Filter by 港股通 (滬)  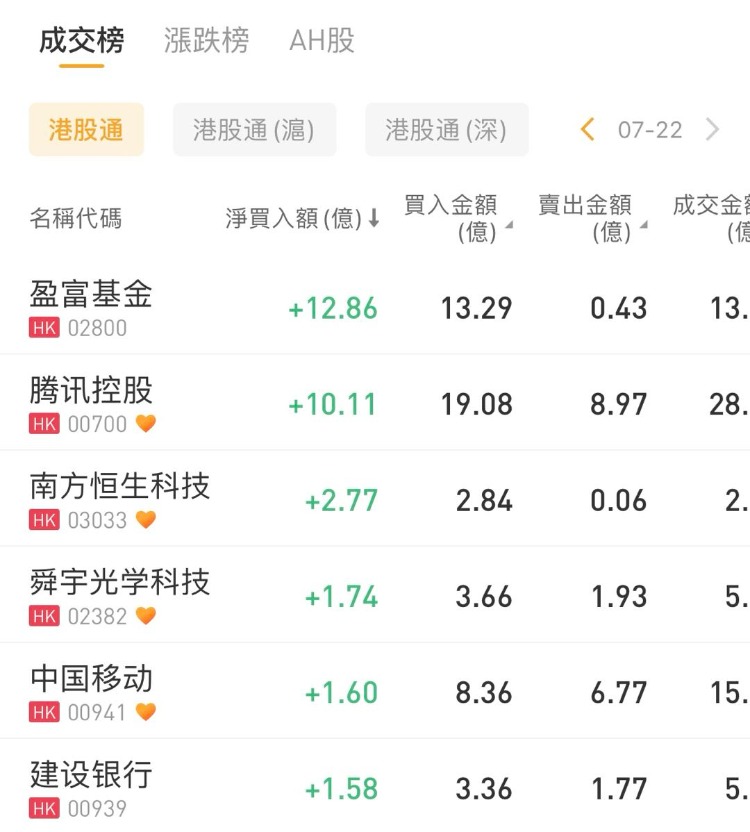[x=254, y=130]
